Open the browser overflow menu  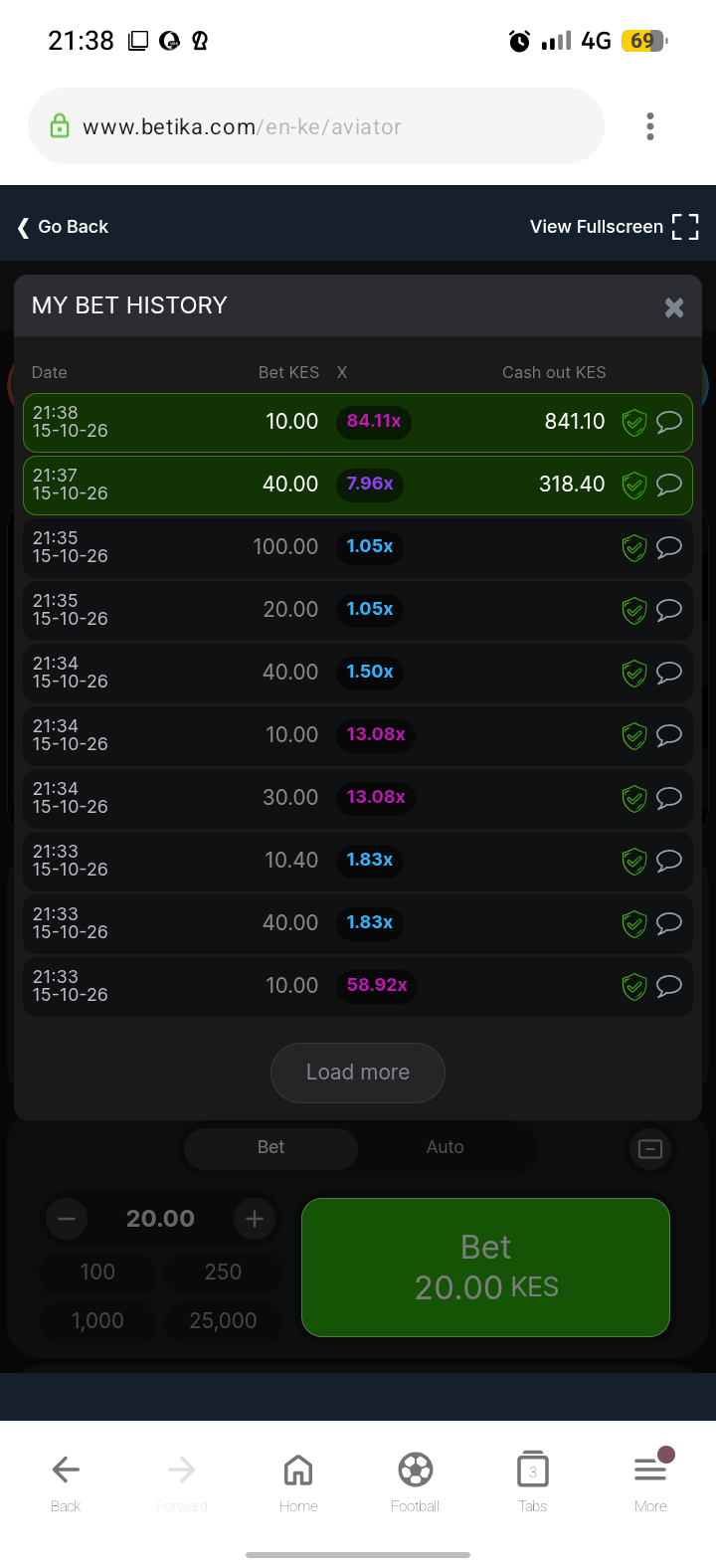pyautogui.click(x=650, y=126)
